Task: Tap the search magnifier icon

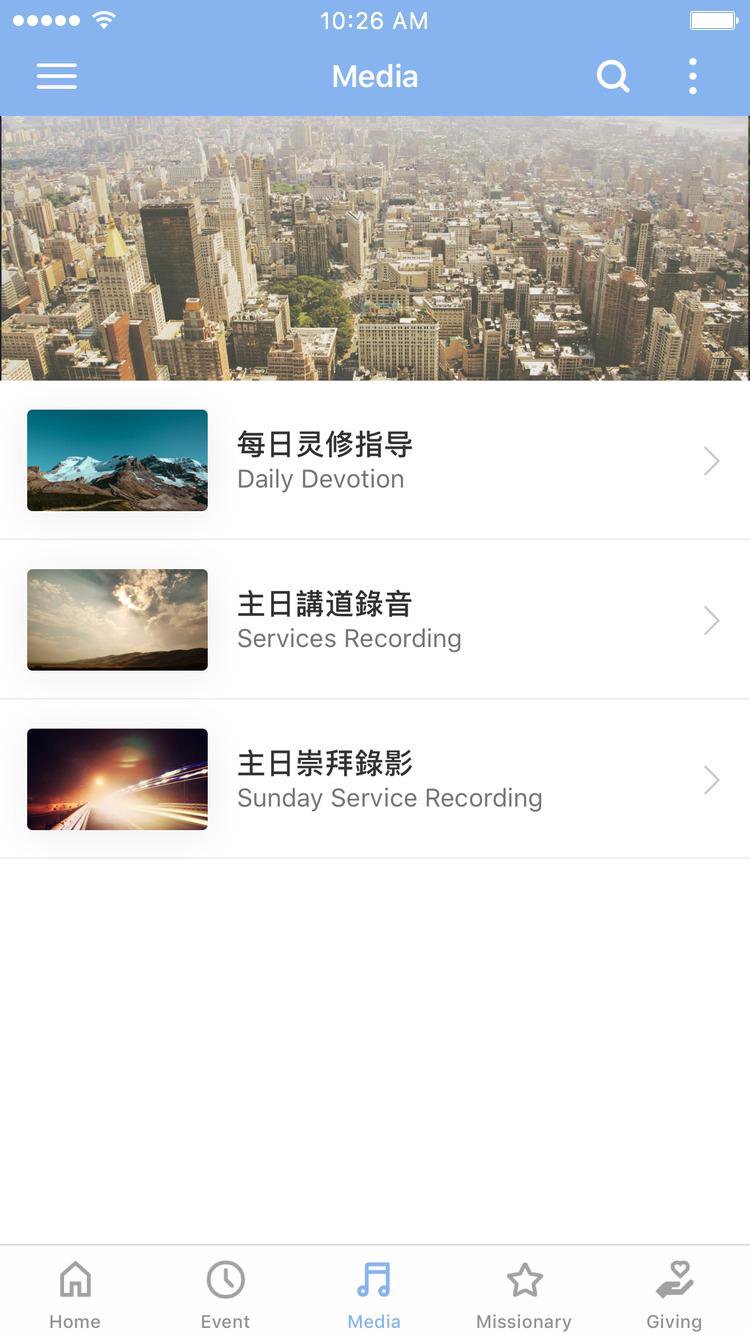Action: [613, 76]
